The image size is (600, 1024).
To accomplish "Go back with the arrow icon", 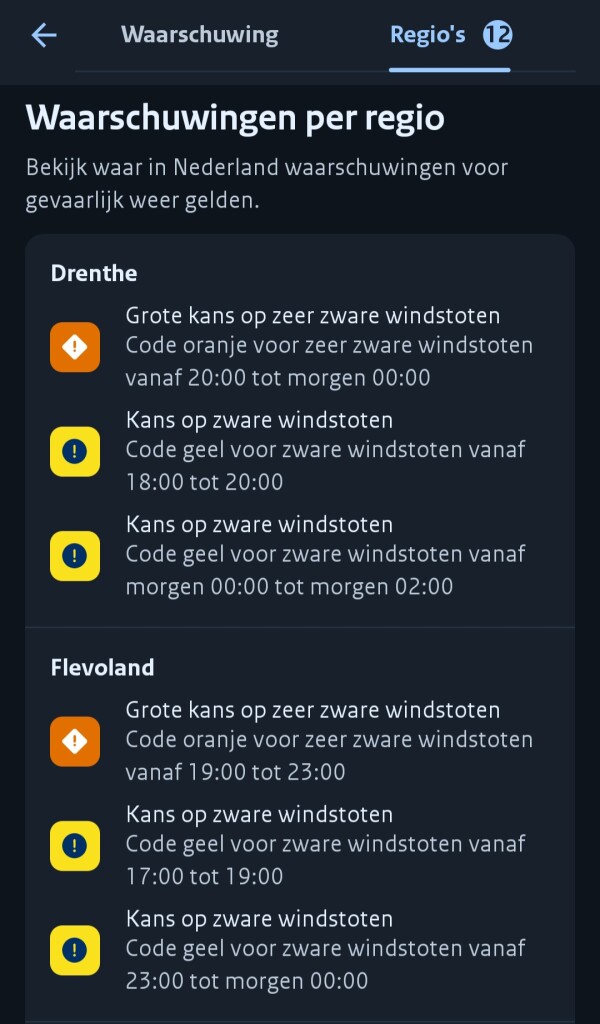I will [x=44, y=35].
